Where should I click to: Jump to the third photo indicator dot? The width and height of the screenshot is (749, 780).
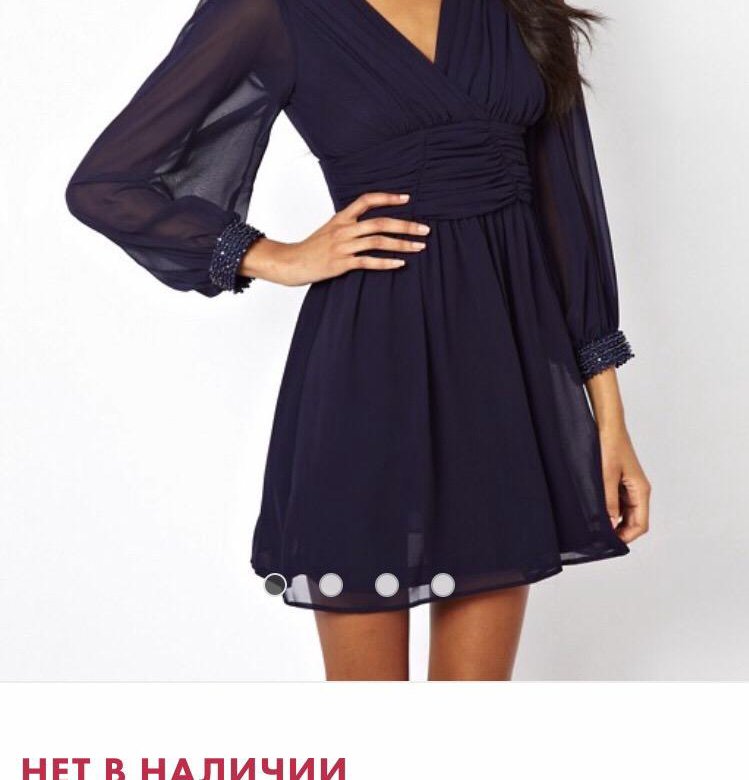click(387, 585)
